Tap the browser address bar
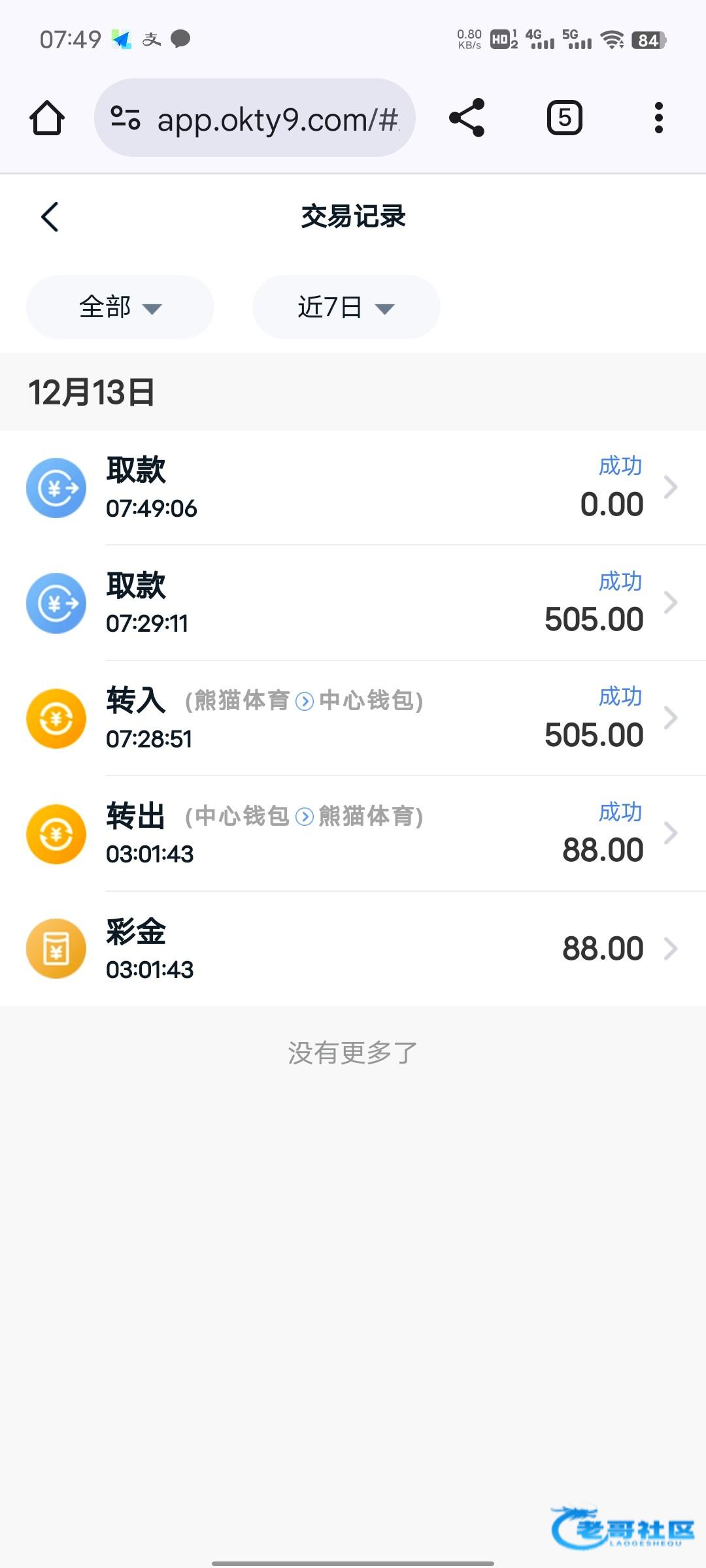This screenshot has width=706, height=1568. [x=261, y=118]
